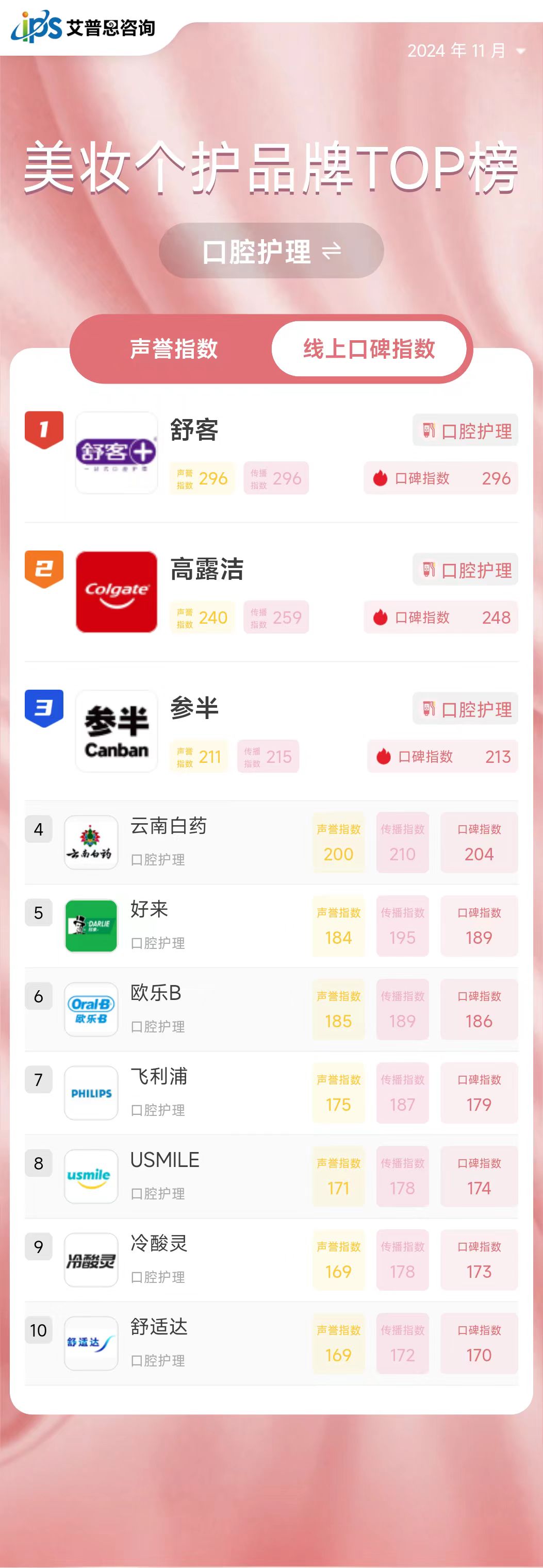
Task: Tap the 口腔护理 tag beside 舒客
Action: tap(466, 431)
